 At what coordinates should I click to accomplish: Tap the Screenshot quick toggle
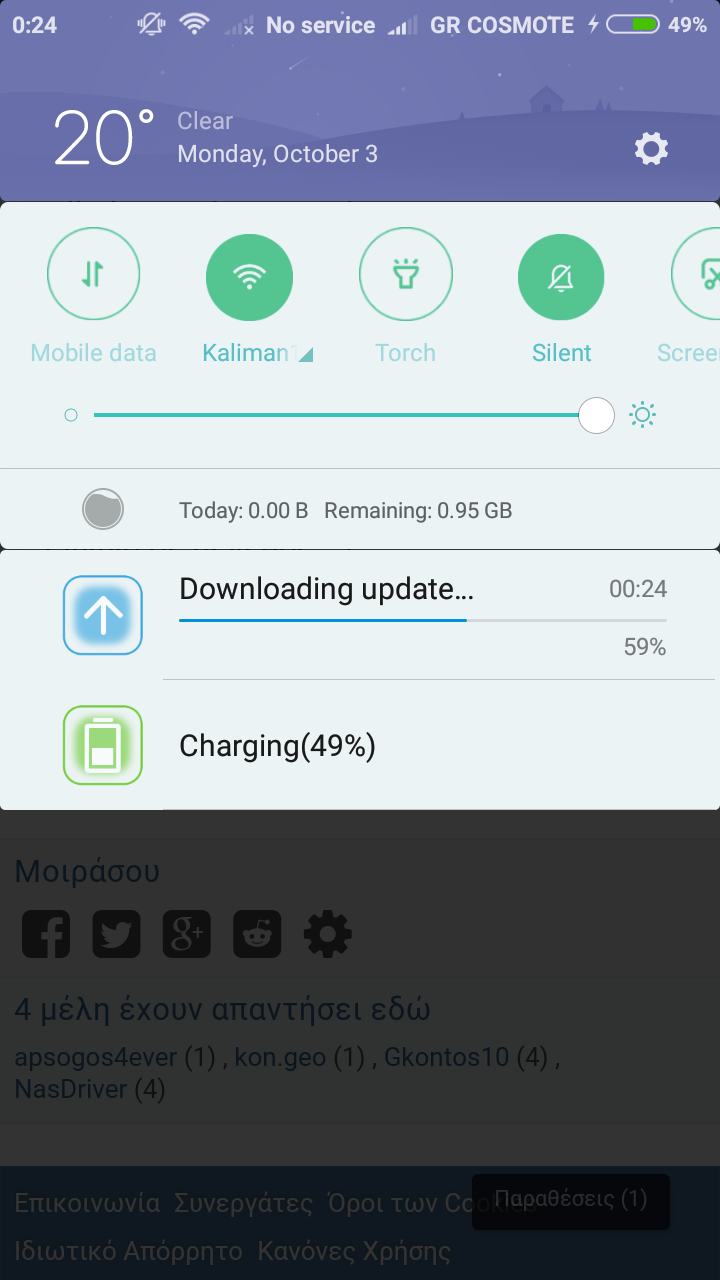click(x=700, y=274)
